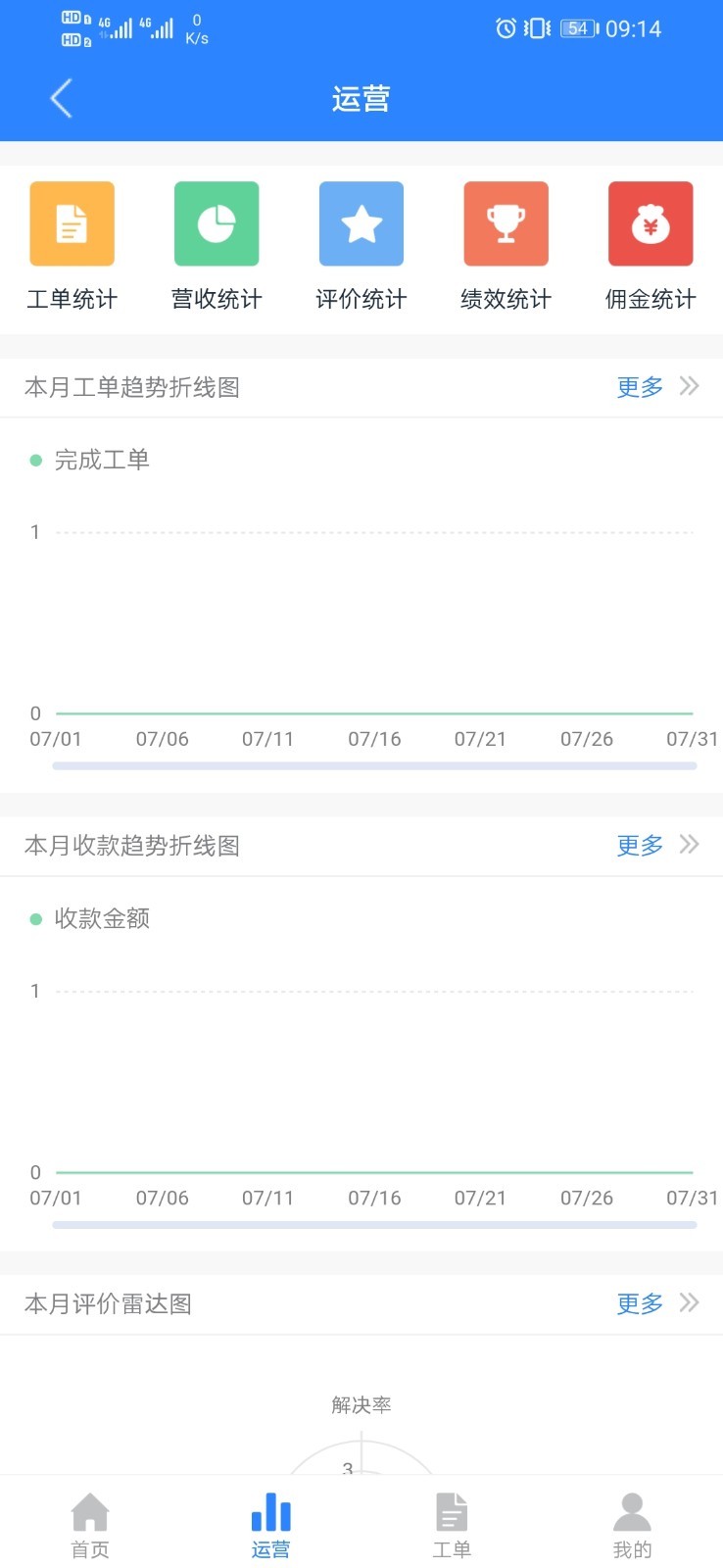Go back using the header arrow

[62, 99]
